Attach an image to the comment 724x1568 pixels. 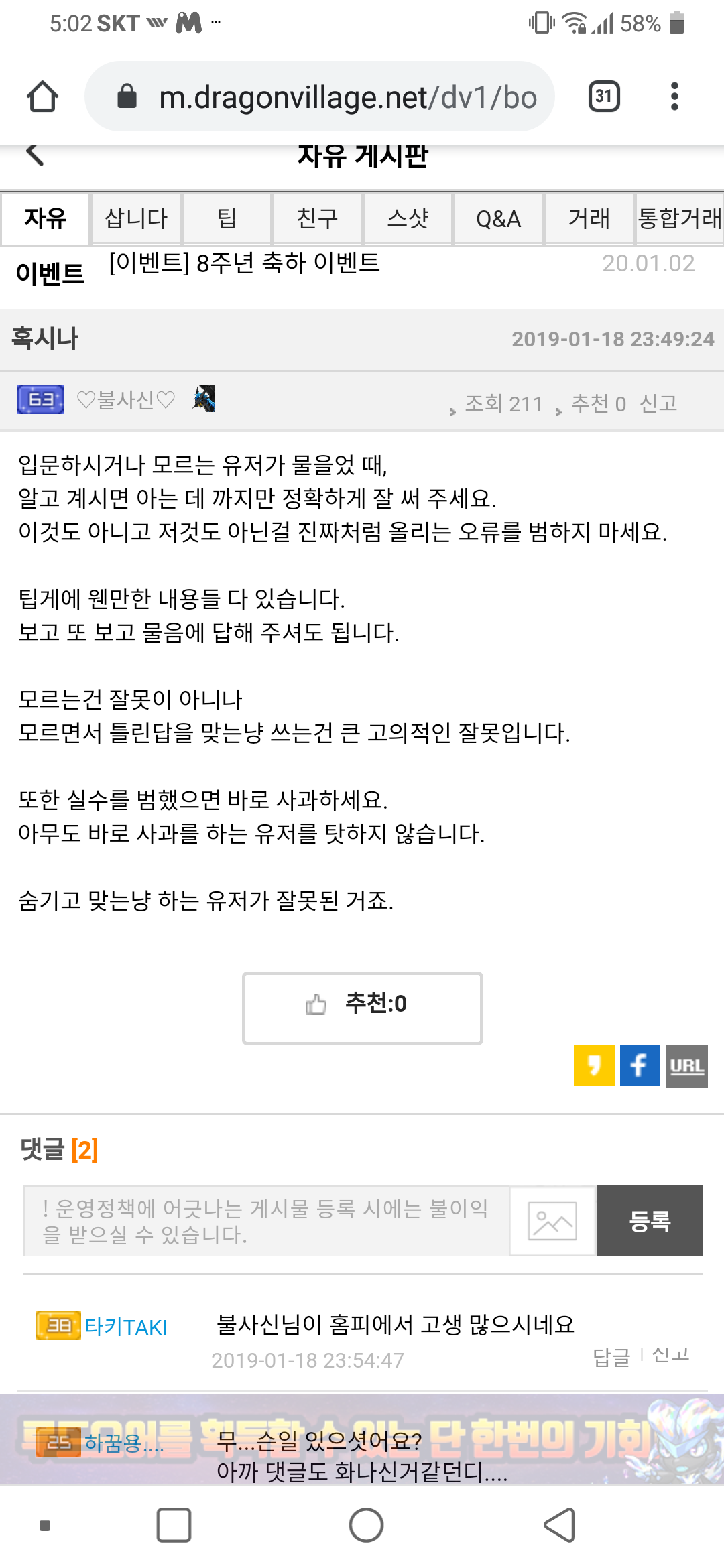tap(552, 1220)
